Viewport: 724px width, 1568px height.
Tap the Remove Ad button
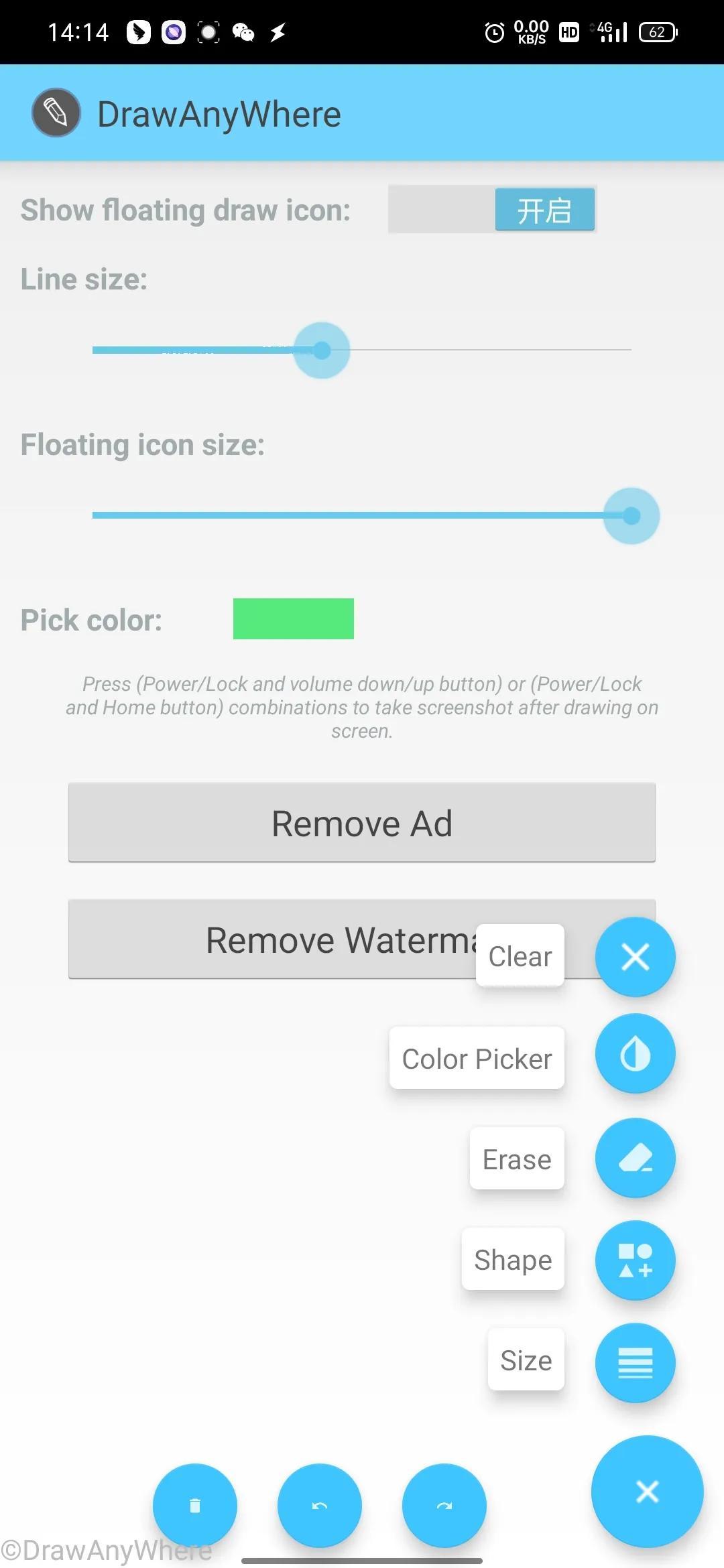pos(362,822)
